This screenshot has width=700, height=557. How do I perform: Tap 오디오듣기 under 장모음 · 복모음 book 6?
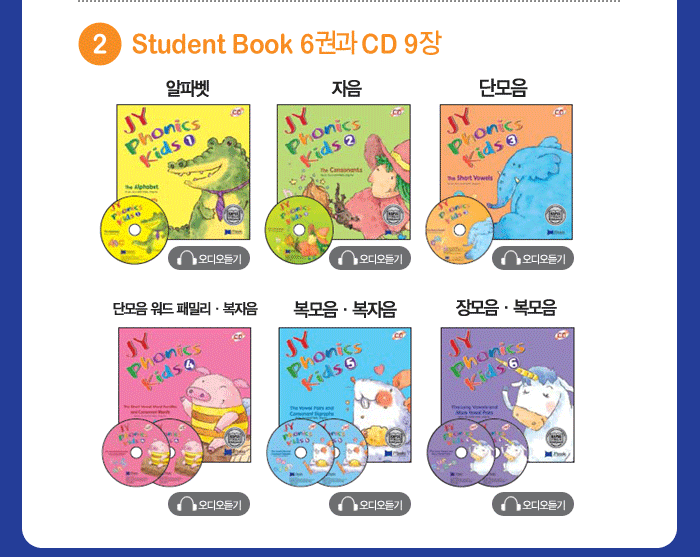(533, 504)
